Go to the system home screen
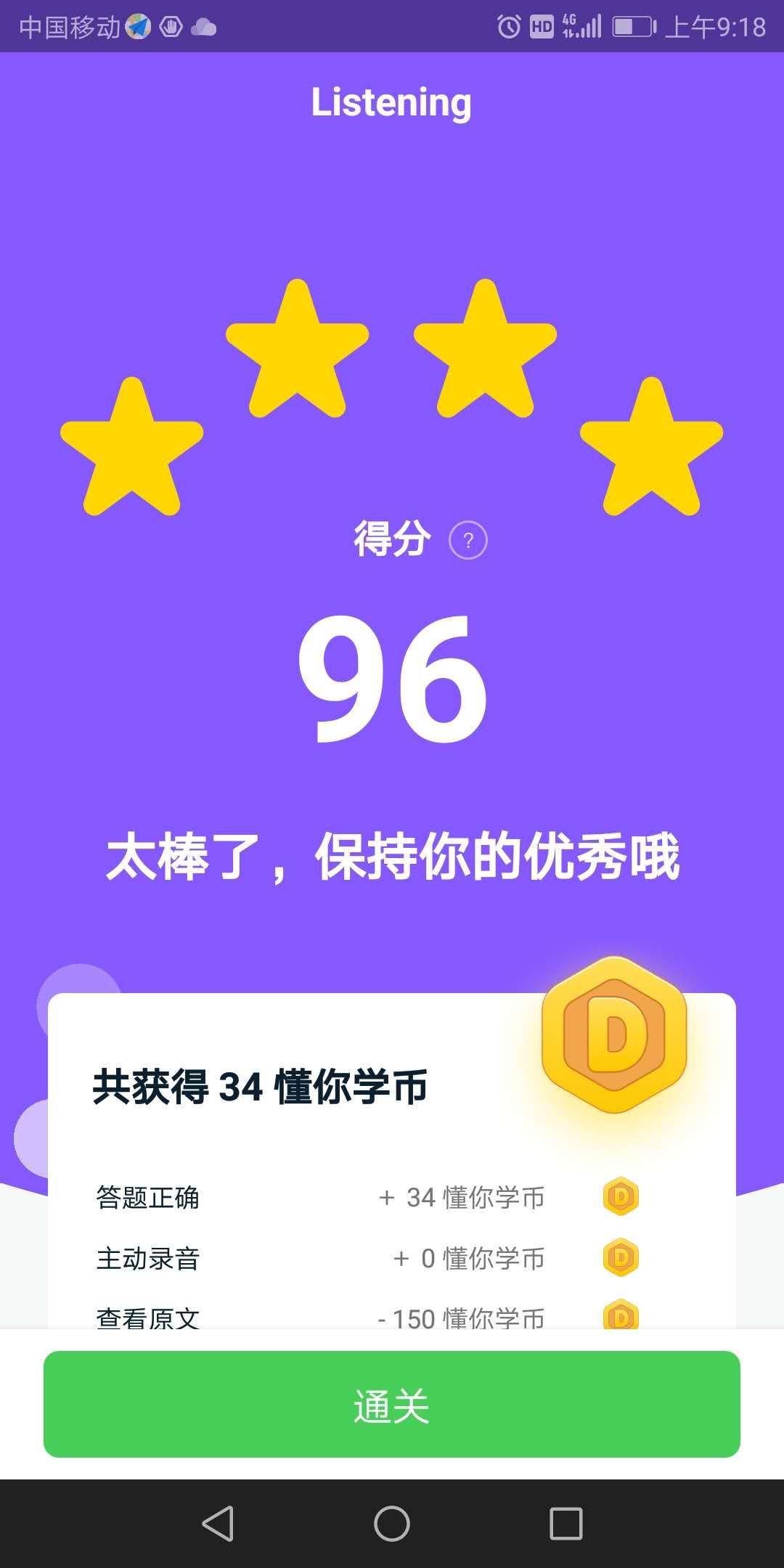 (392, 1523)
